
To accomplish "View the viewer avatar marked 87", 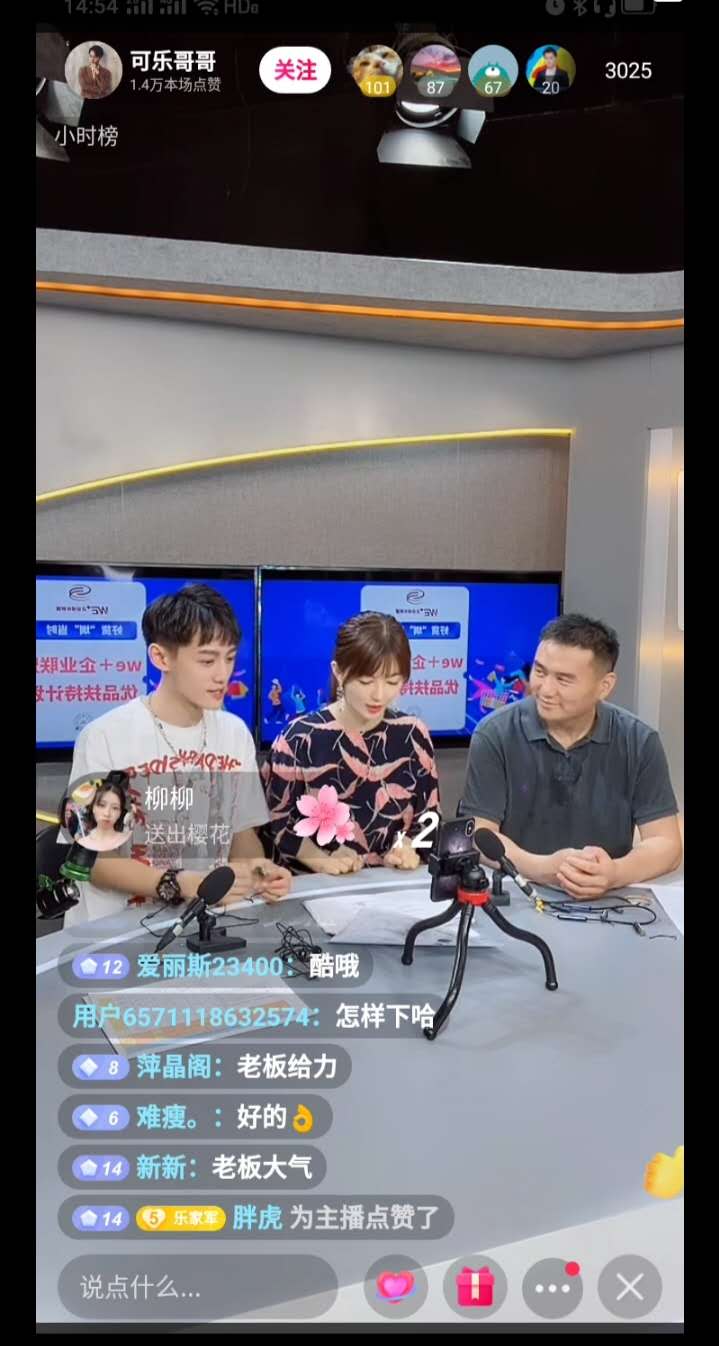I will pyautogui.click(x=435, y=70).
